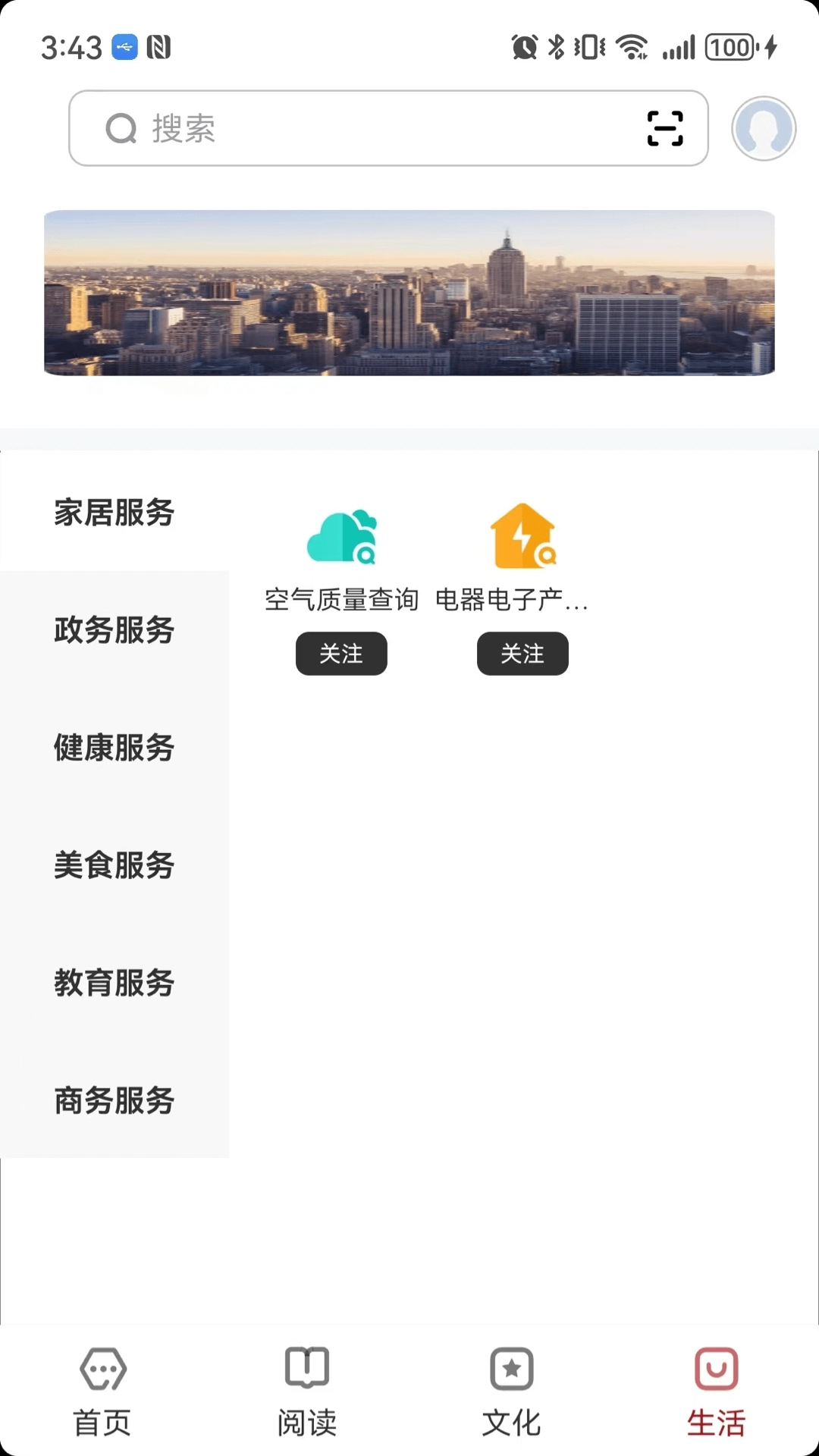Open the 教育服务 category

pos(114,984)
